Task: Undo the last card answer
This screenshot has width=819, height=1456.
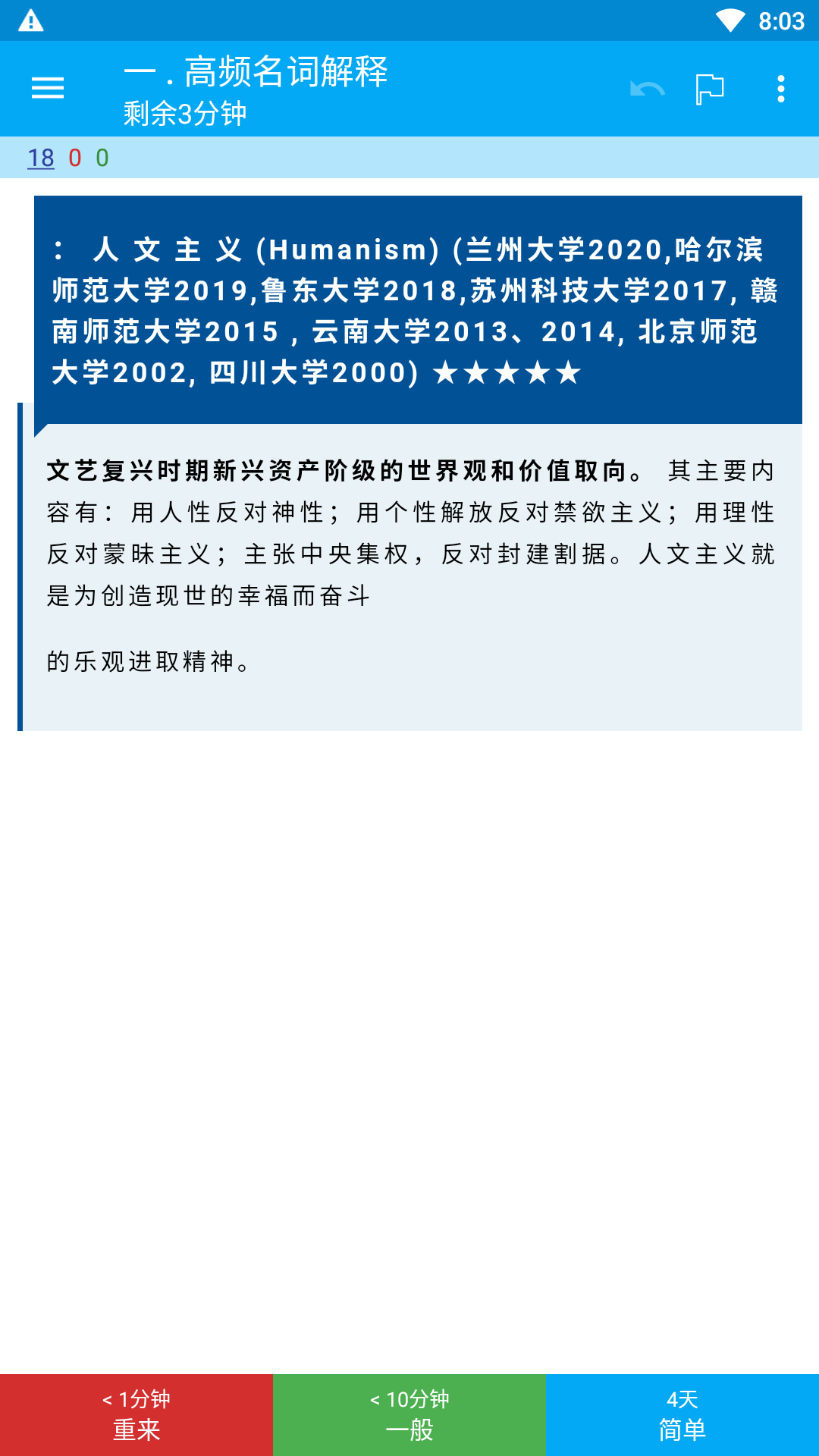Action: (647, 89)
